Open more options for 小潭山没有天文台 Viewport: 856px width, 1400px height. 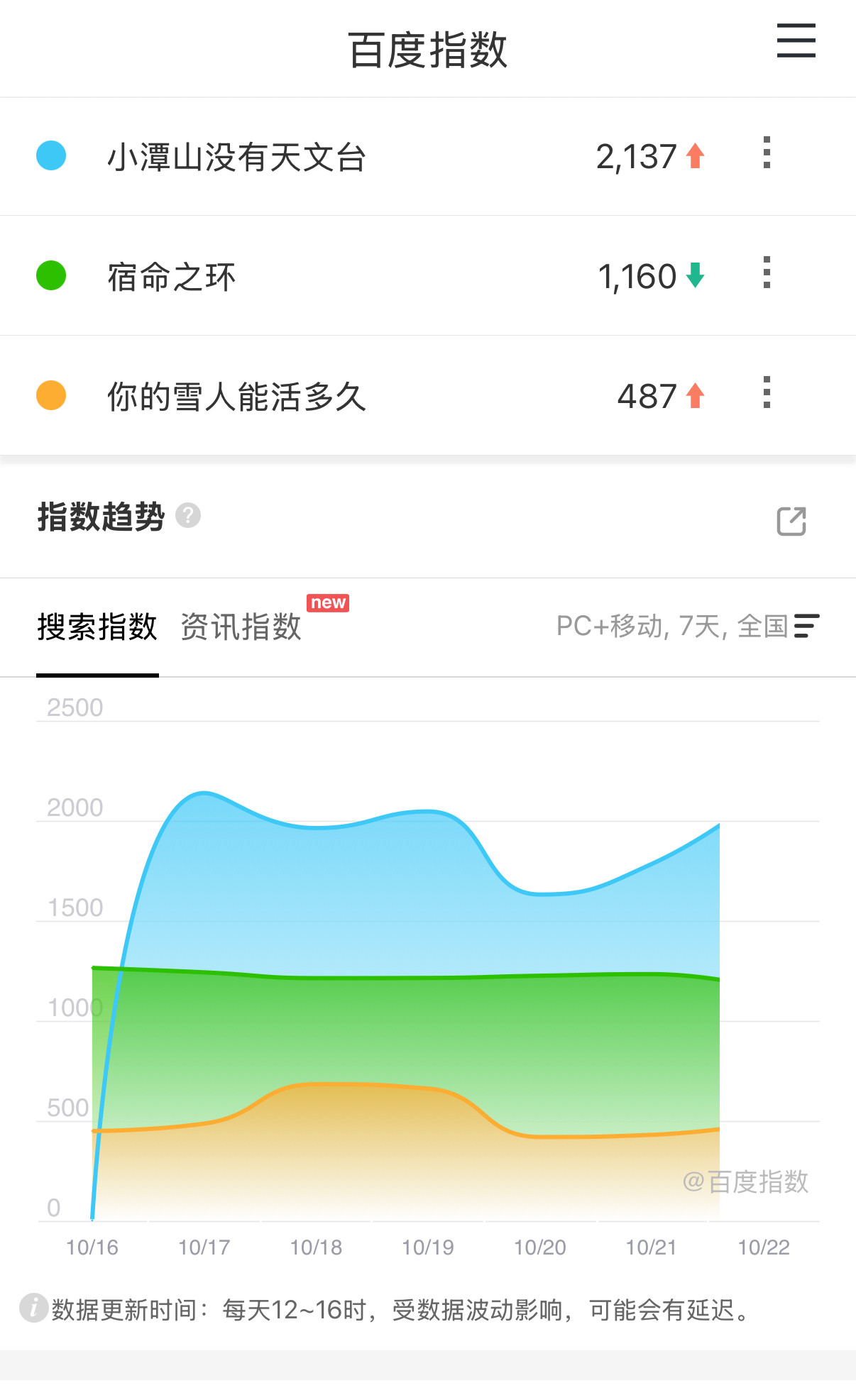click(767, 153)
